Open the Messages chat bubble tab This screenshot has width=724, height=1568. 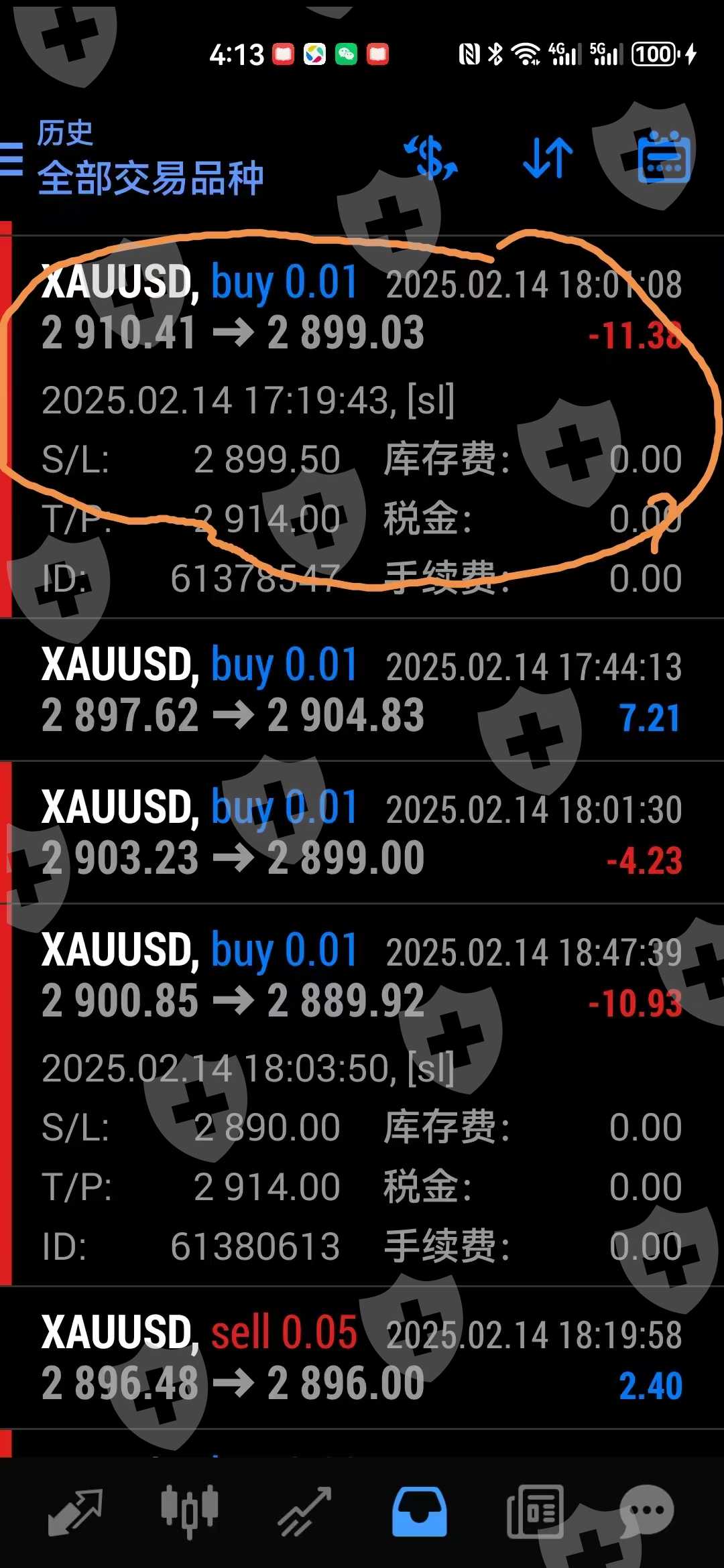coord(647,1512)
